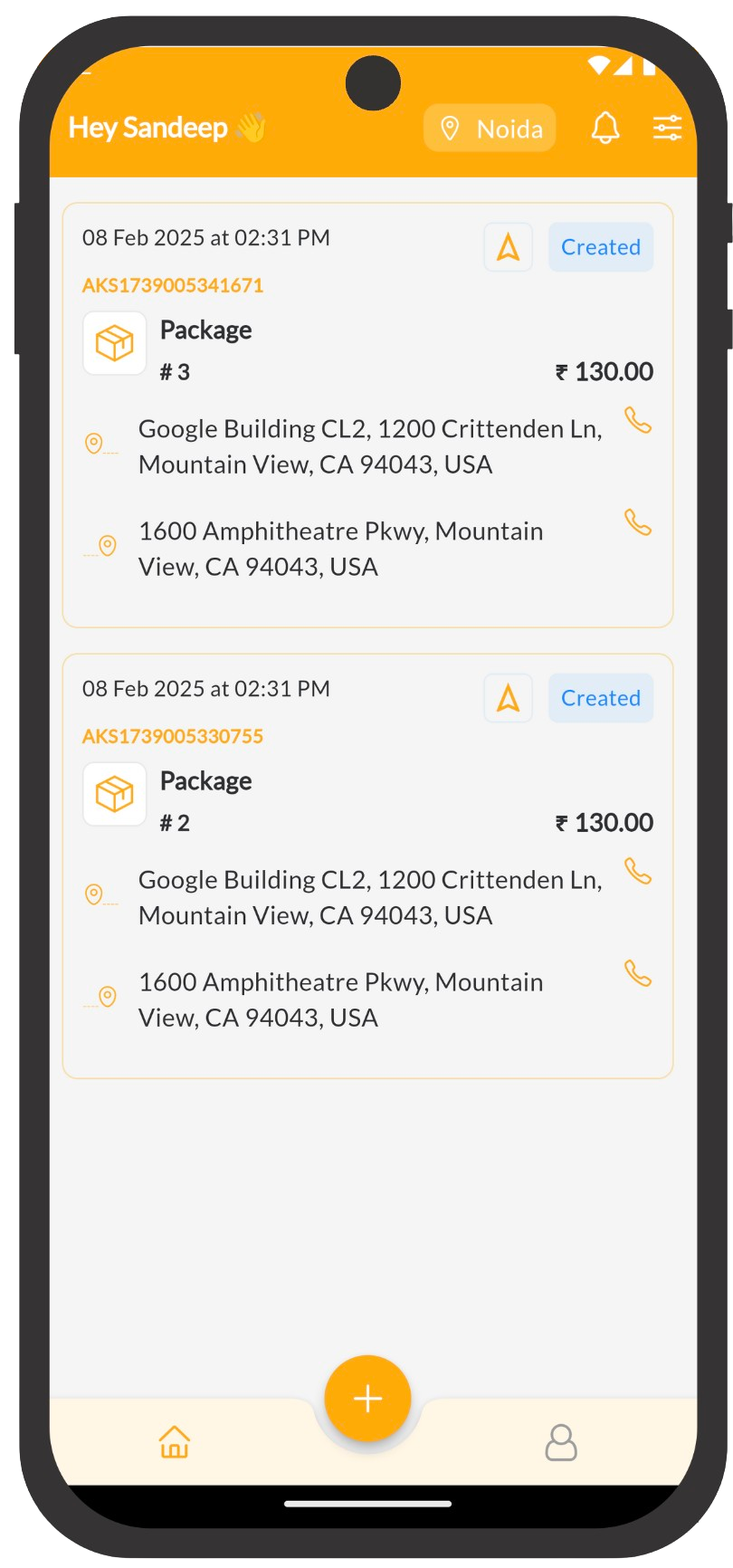The height and width of the screenshot is (1568, 733).
Task: Call pickup contact for Package #3
Action: point(638,420)
